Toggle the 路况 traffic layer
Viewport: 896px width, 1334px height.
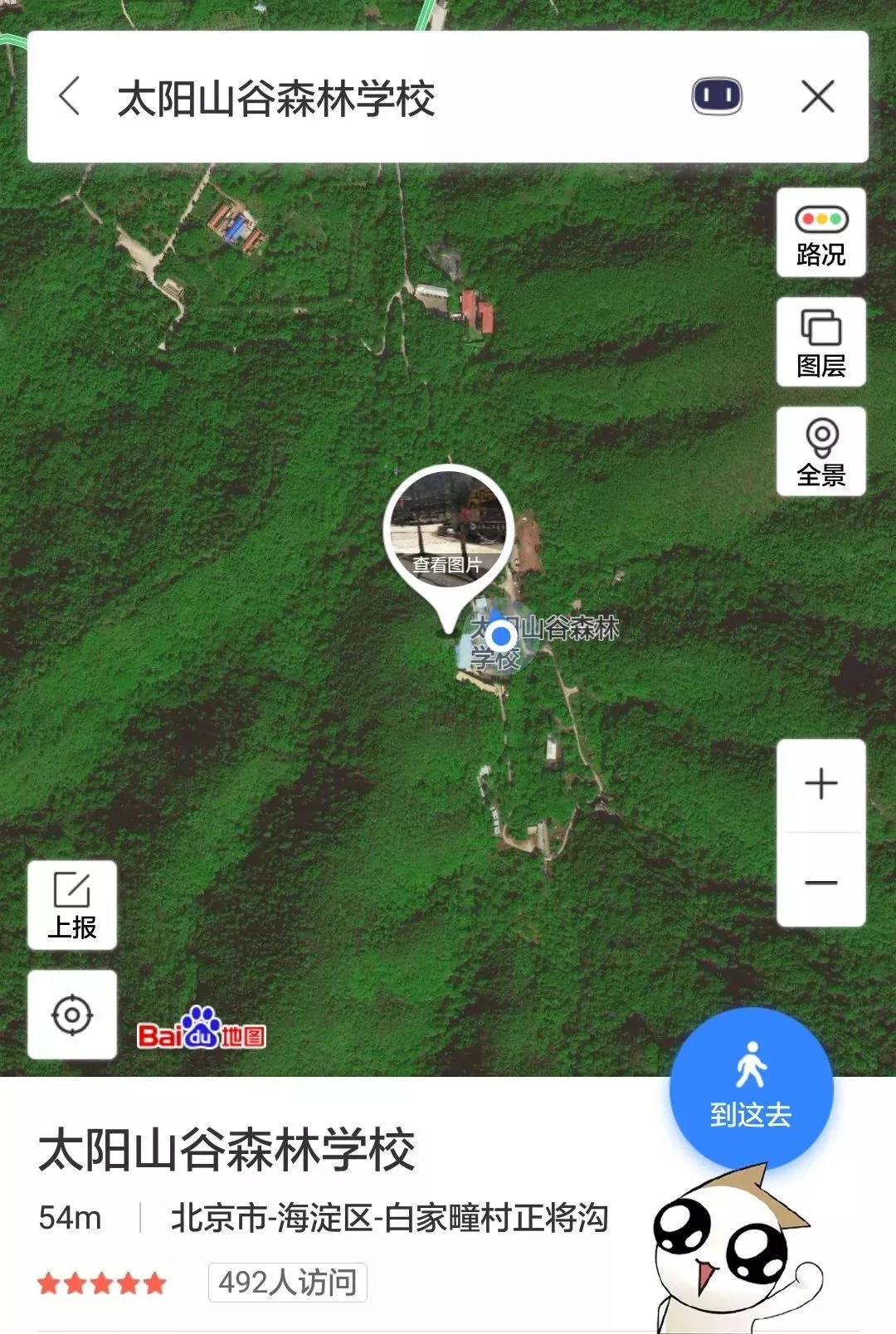821,233
